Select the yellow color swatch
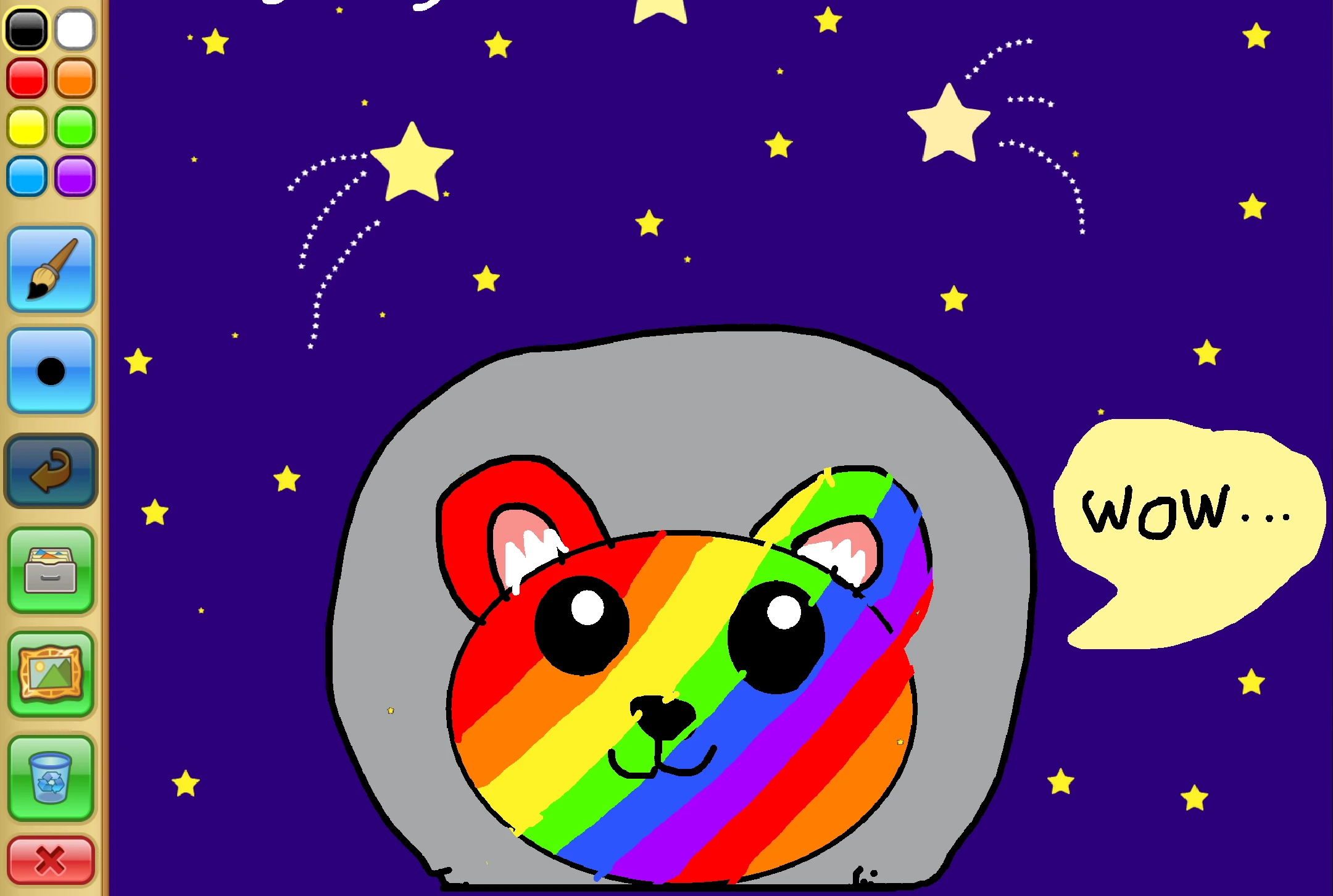 click(x=27, y=127)
